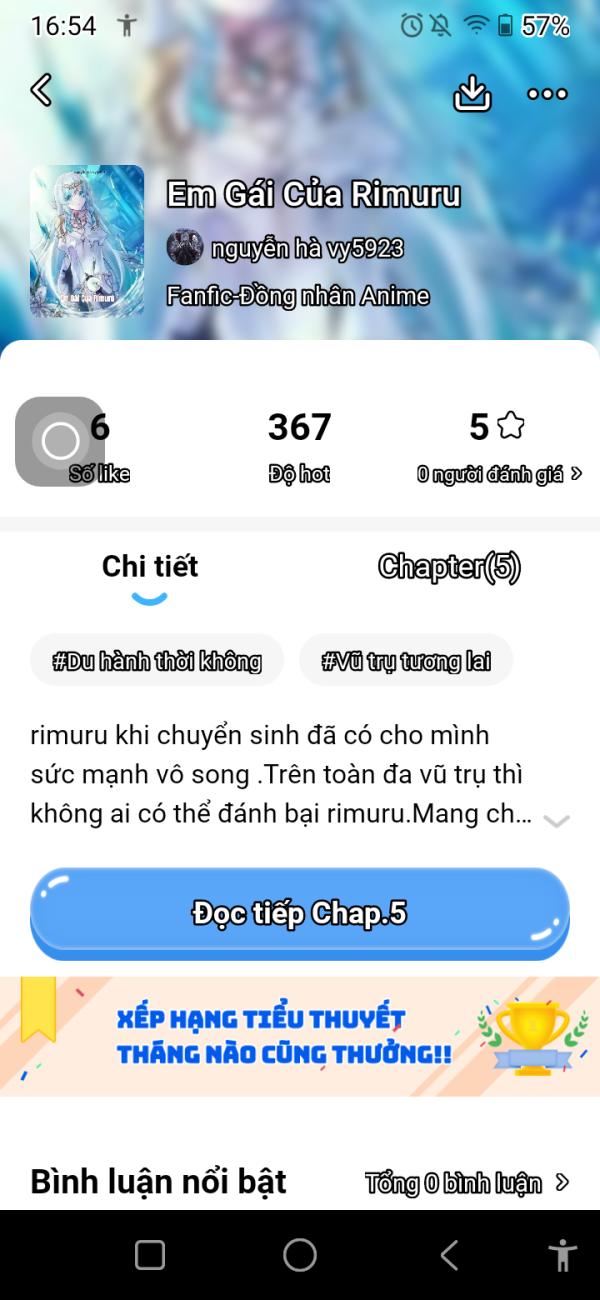This screenshot has width=600, height=1300.
Task: Tap the floating assistive touch button
Action: click(x=61, y=441)
